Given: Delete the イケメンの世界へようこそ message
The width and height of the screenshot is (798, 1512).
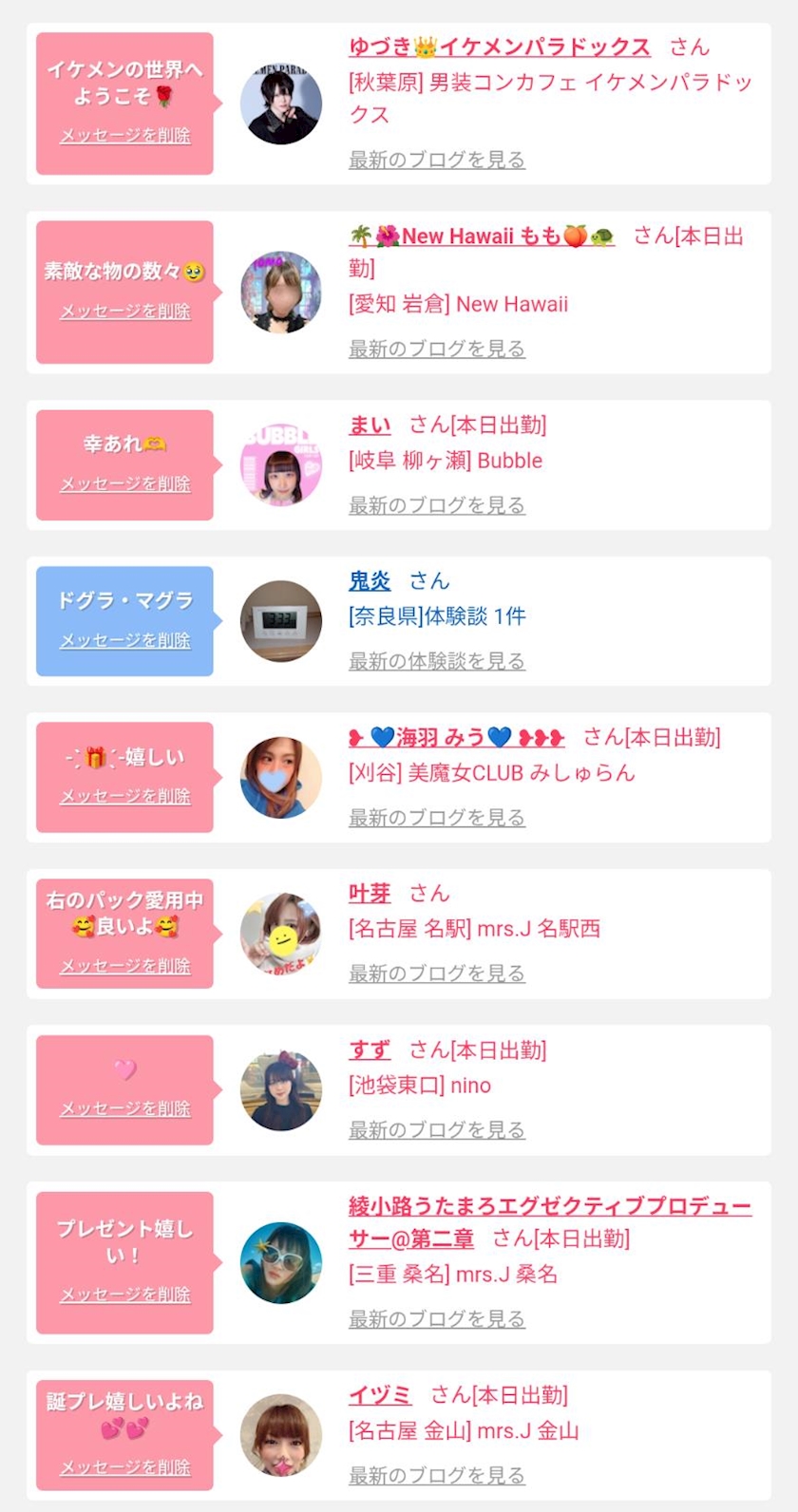Looking at the screenshot, I should click(x=124, y=136).
